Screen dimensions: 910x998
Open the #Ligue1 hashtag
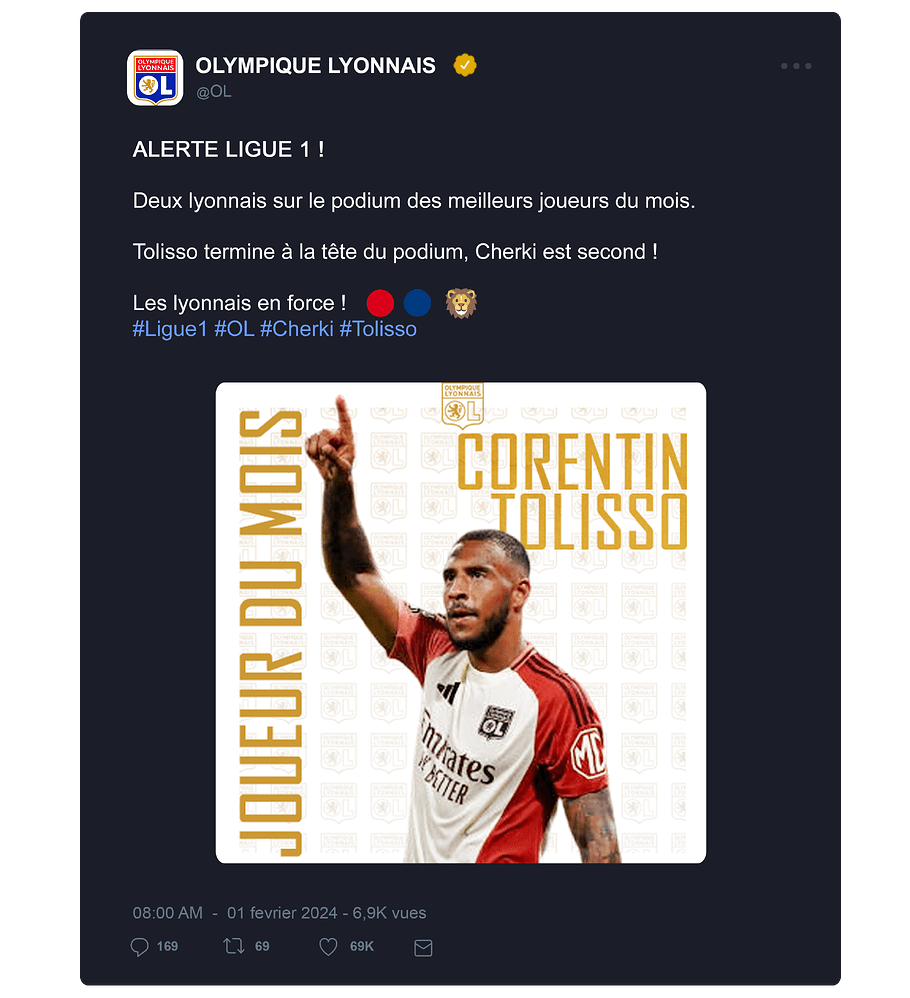tap(169, 329)
